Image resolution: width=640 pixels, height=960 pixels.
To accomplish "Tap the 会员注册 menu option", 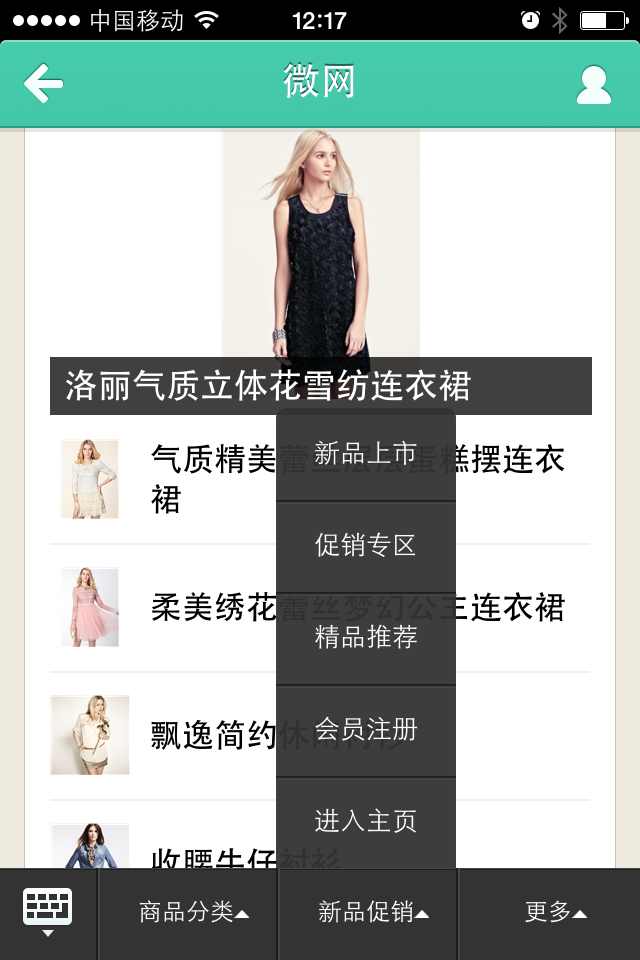I will [366, 730].
